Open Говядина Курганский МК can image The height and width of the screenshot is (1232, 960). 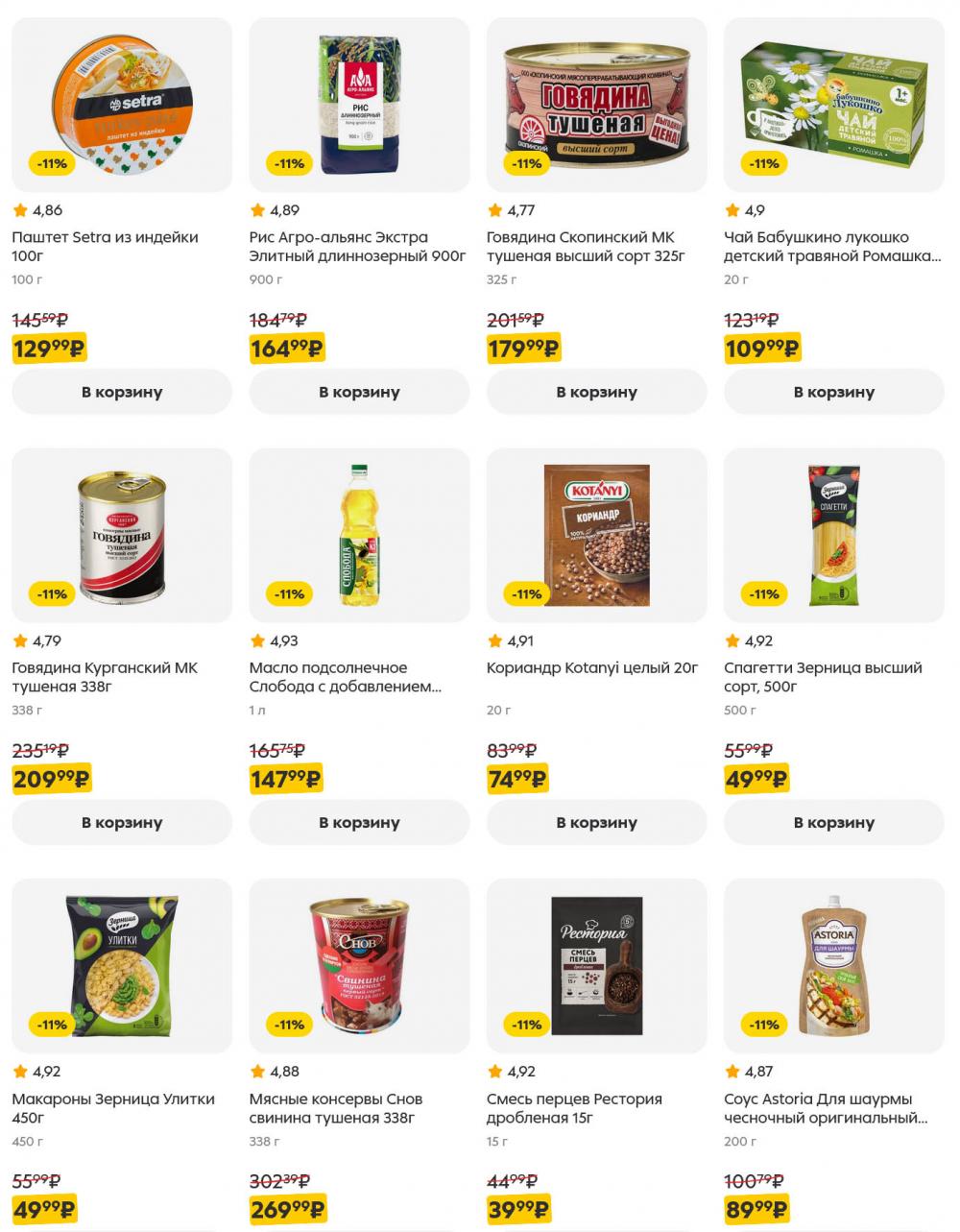pyautogui.click(x=122, y=535)
